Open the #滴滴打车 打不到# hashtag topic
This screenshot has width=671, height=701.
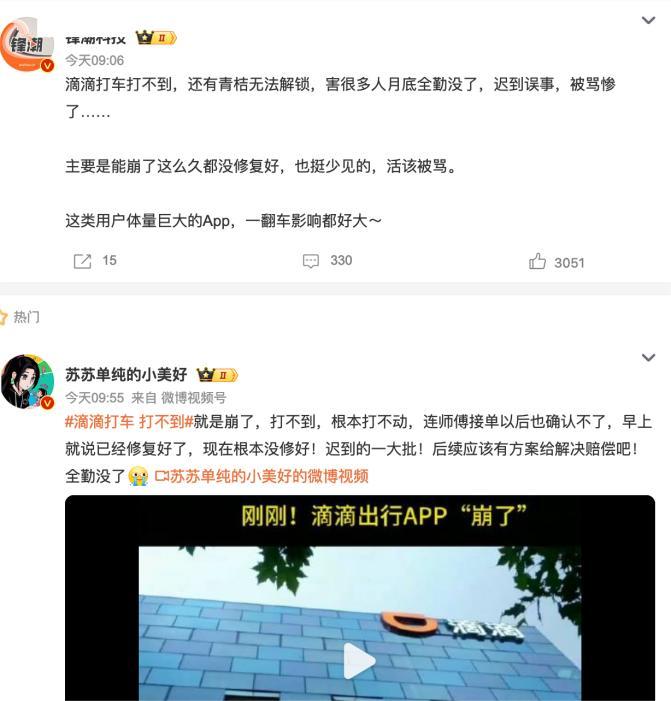click(x=129, y=422)
